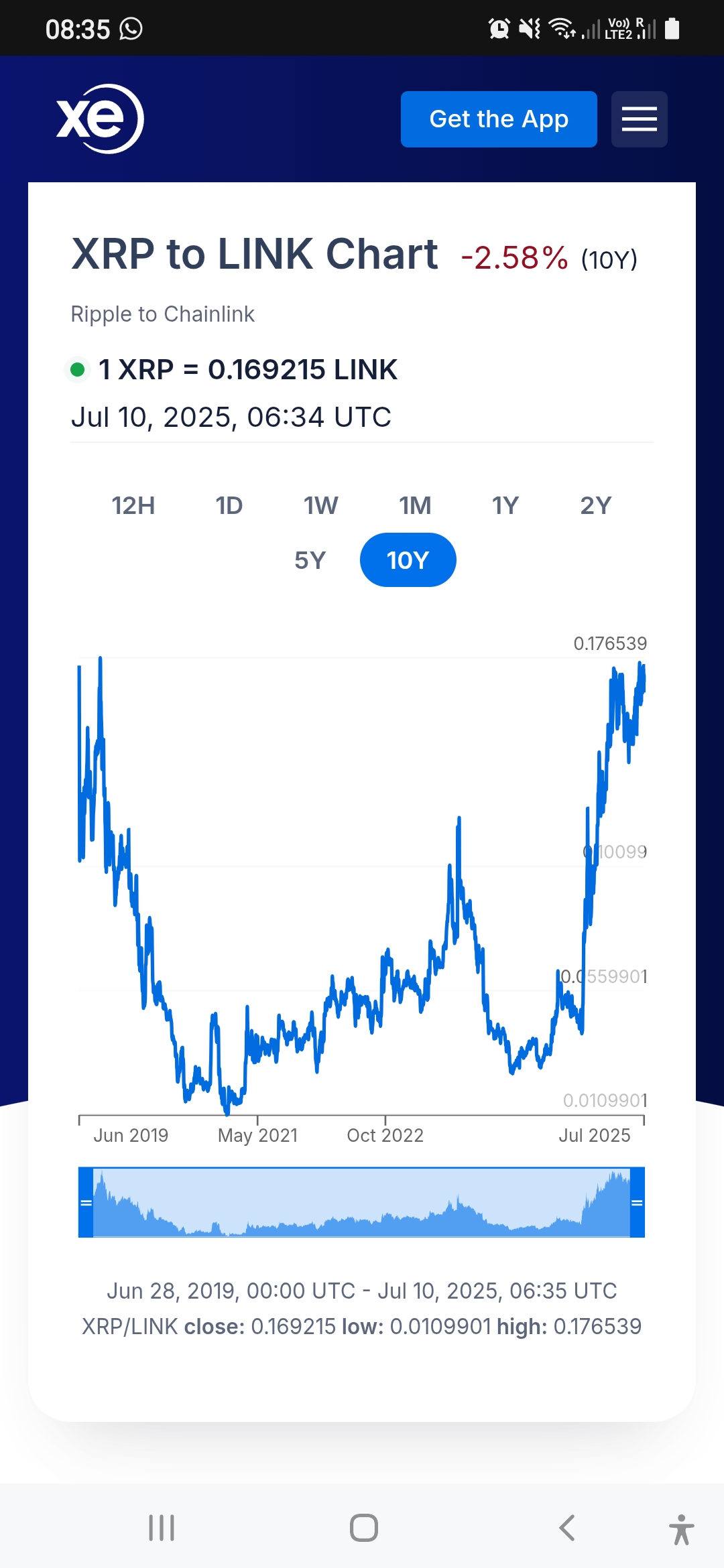Open the hamburger menu

(640, 119)
